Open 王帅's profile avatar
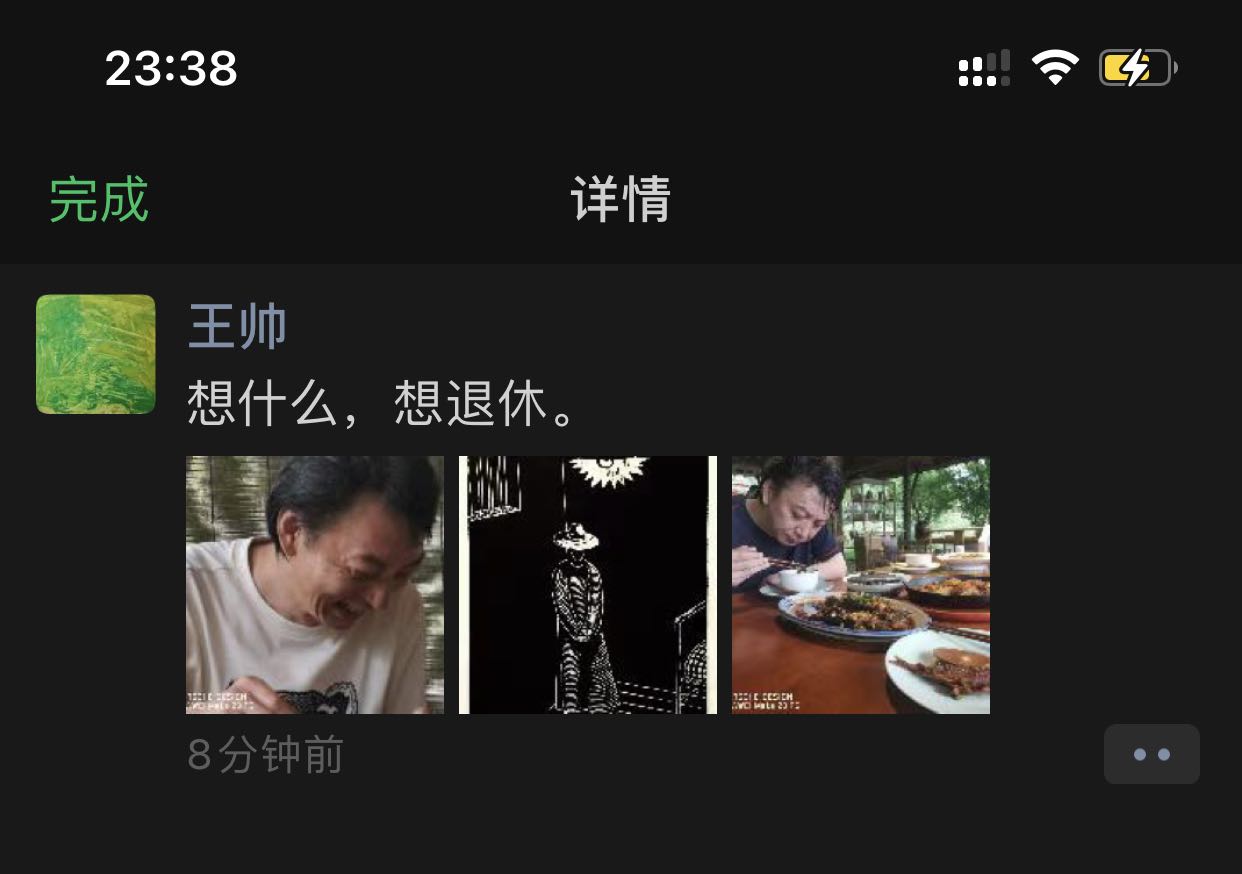Screen dimensions: 1242x874 pos(96,354)
